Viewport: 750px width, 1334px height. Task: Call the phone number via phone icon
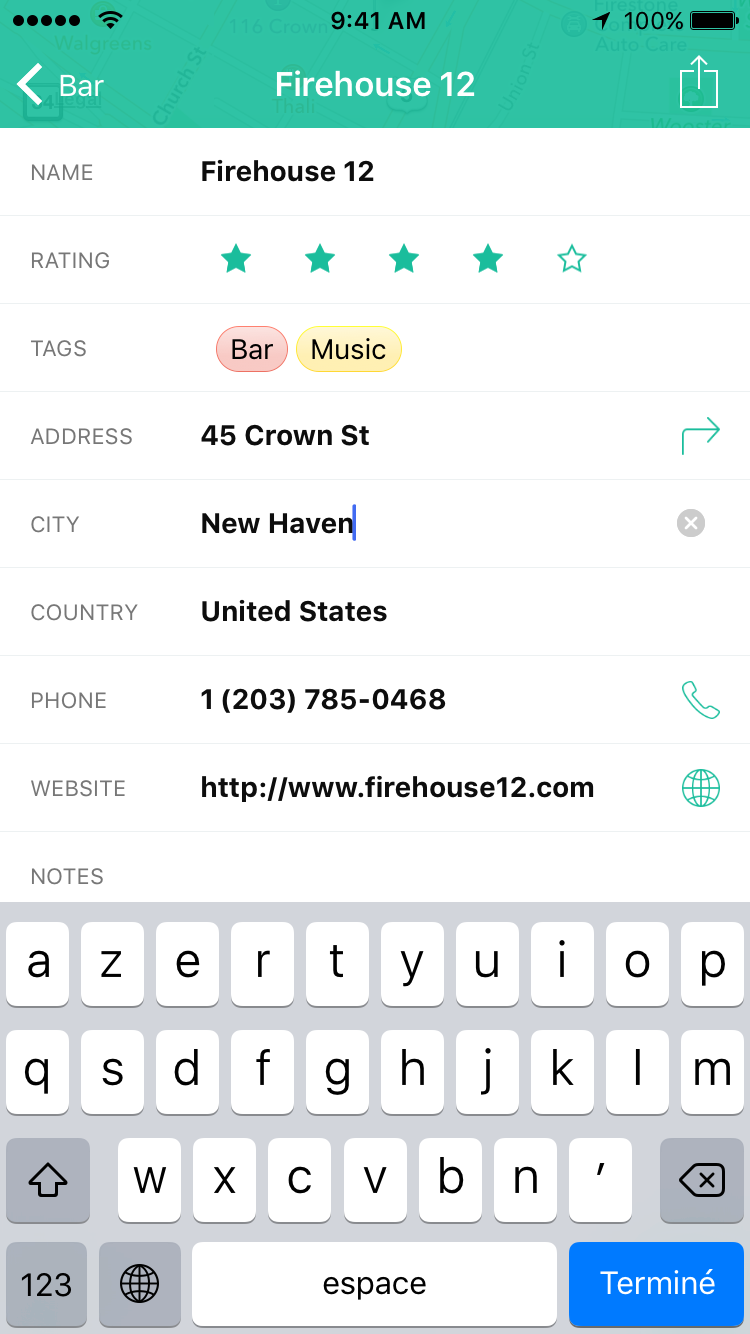tap(700, 700)
